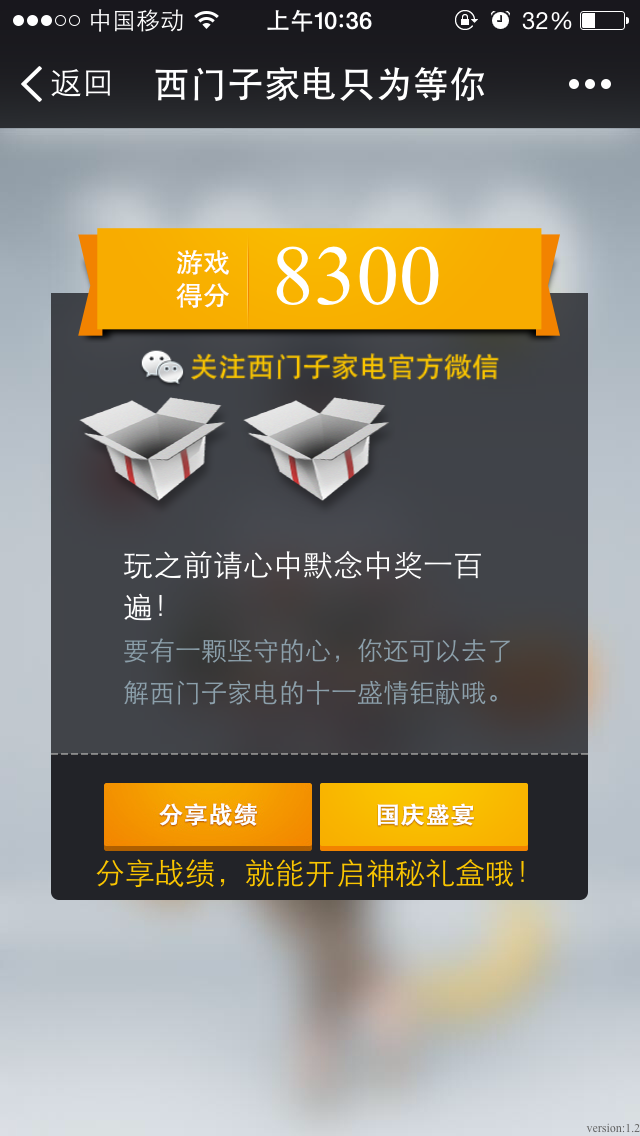Screen dimensions: 640x1136
Task: Open the 国庆盛宴 button
Action: (424, 815)
